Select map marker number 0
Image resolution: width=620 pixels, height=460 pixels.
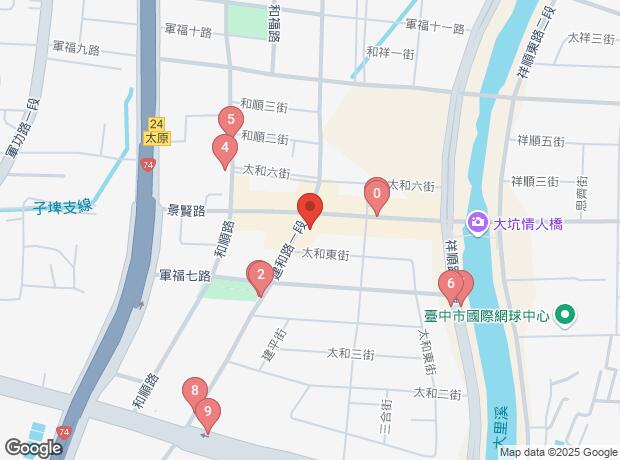pyautogui.click(x=376, y=193)
